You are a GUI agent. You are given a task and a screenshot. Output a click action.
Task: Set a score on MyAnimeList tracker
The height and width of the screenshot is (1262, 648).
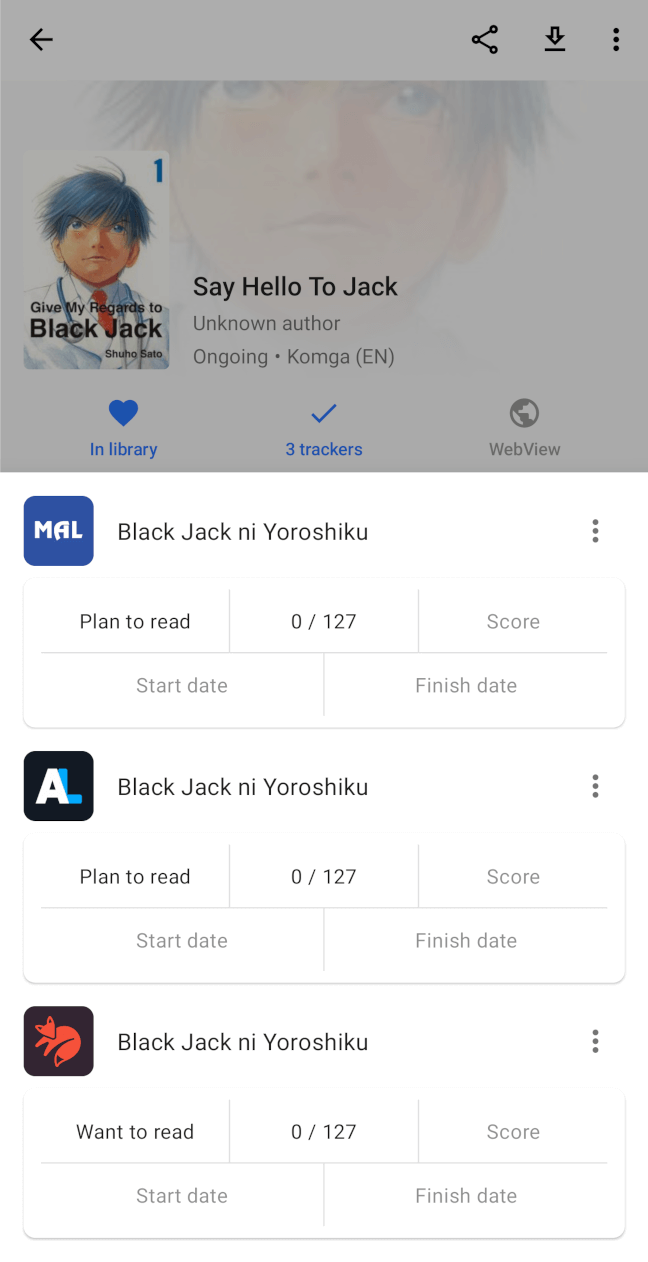coord(513,621)
